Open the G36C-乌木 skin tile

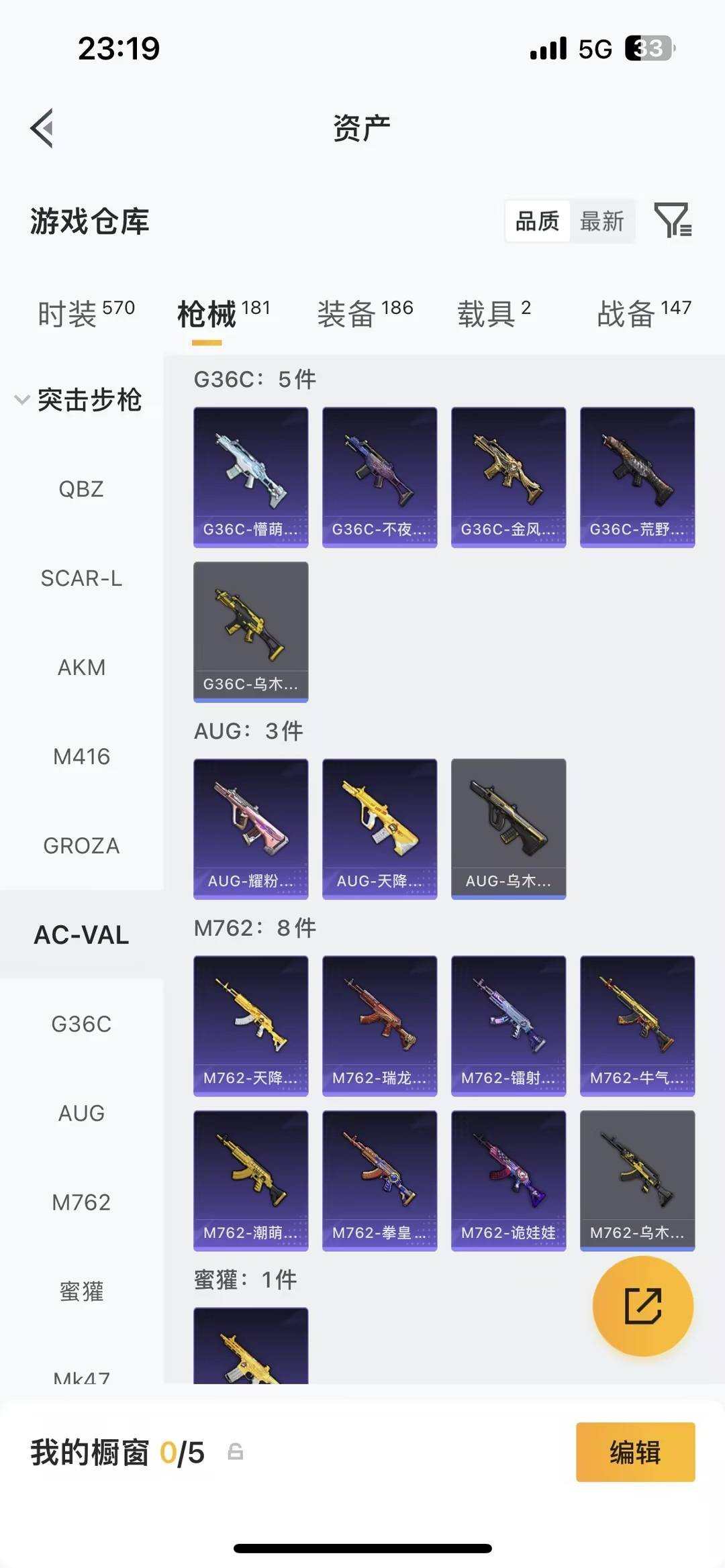click(x=250, y=631)
